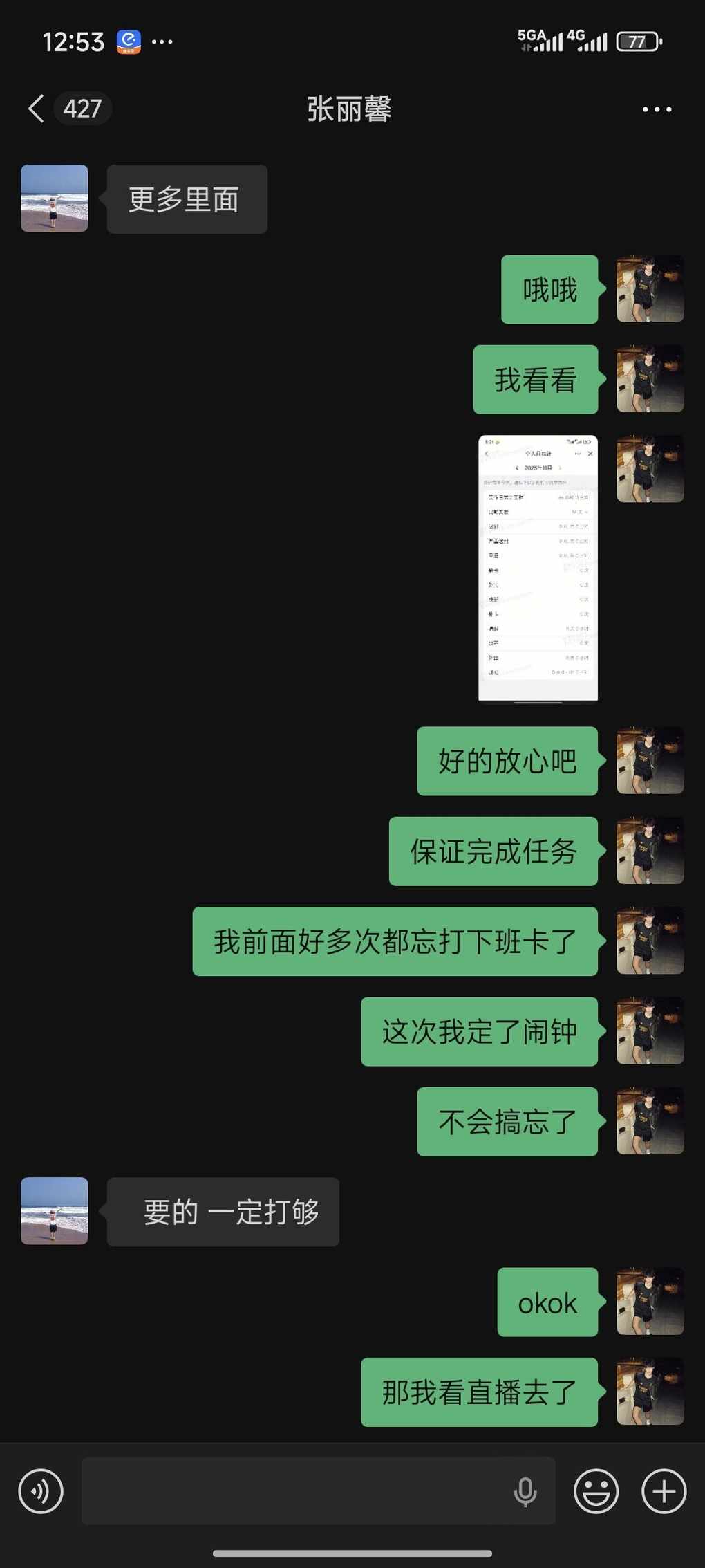Tap the microphone icon in text field
This screenshot has height=1568, width=705.
tap(525, 1491)
